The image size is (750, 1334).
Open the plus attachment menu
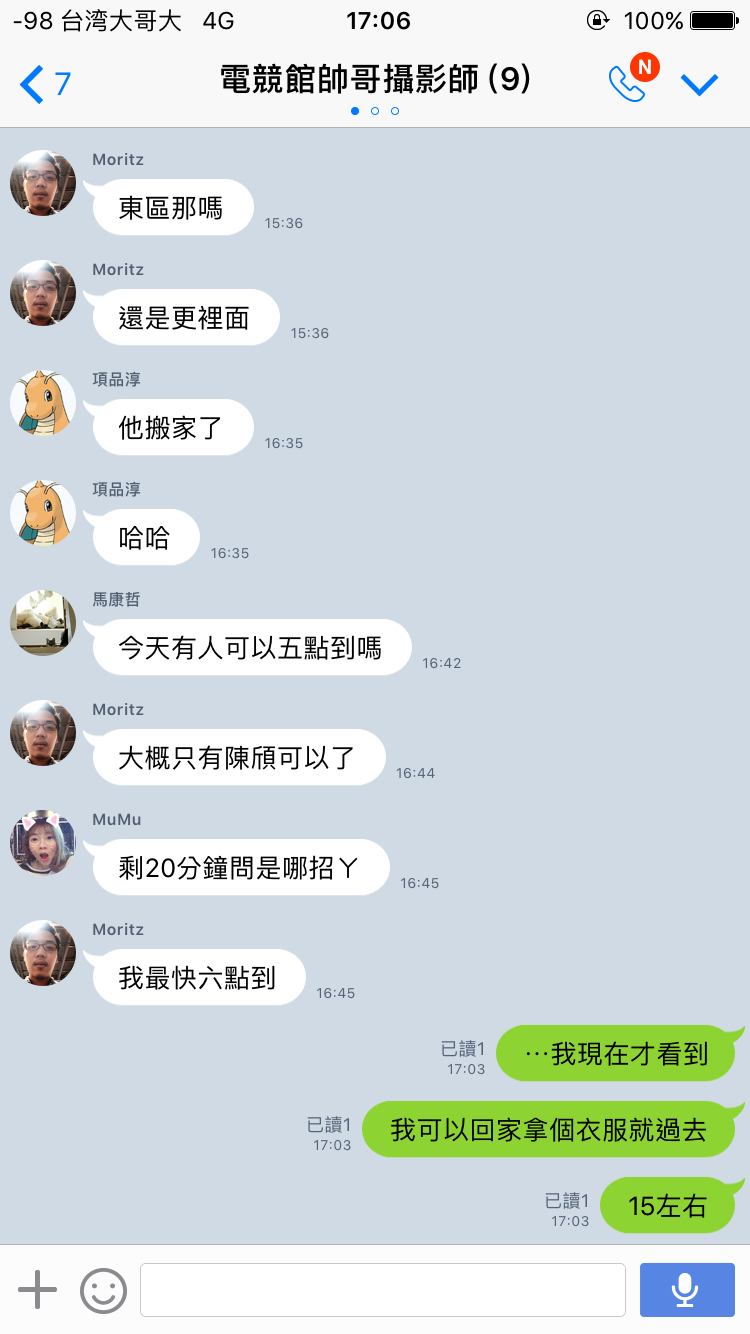38,1290
